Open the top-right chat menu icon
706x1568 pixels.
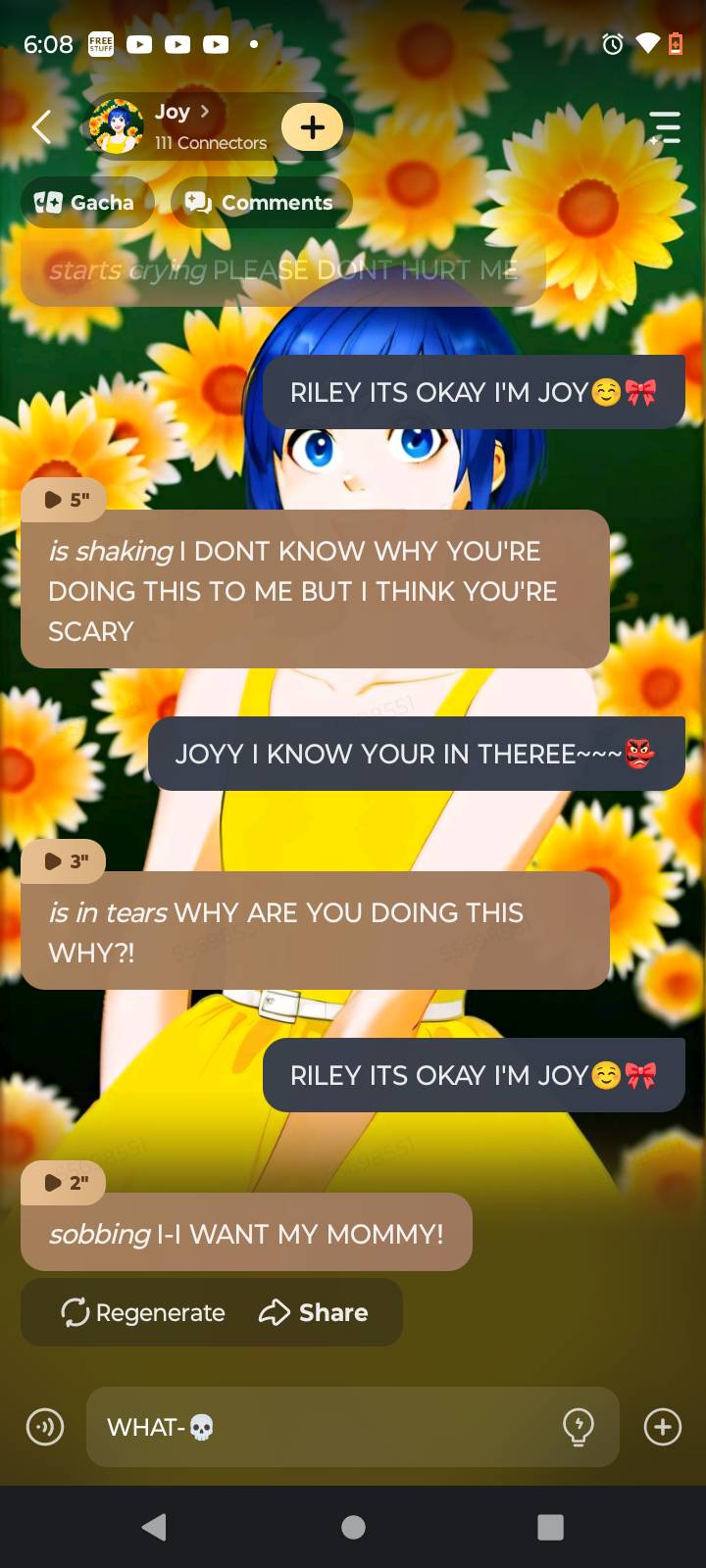664,127
